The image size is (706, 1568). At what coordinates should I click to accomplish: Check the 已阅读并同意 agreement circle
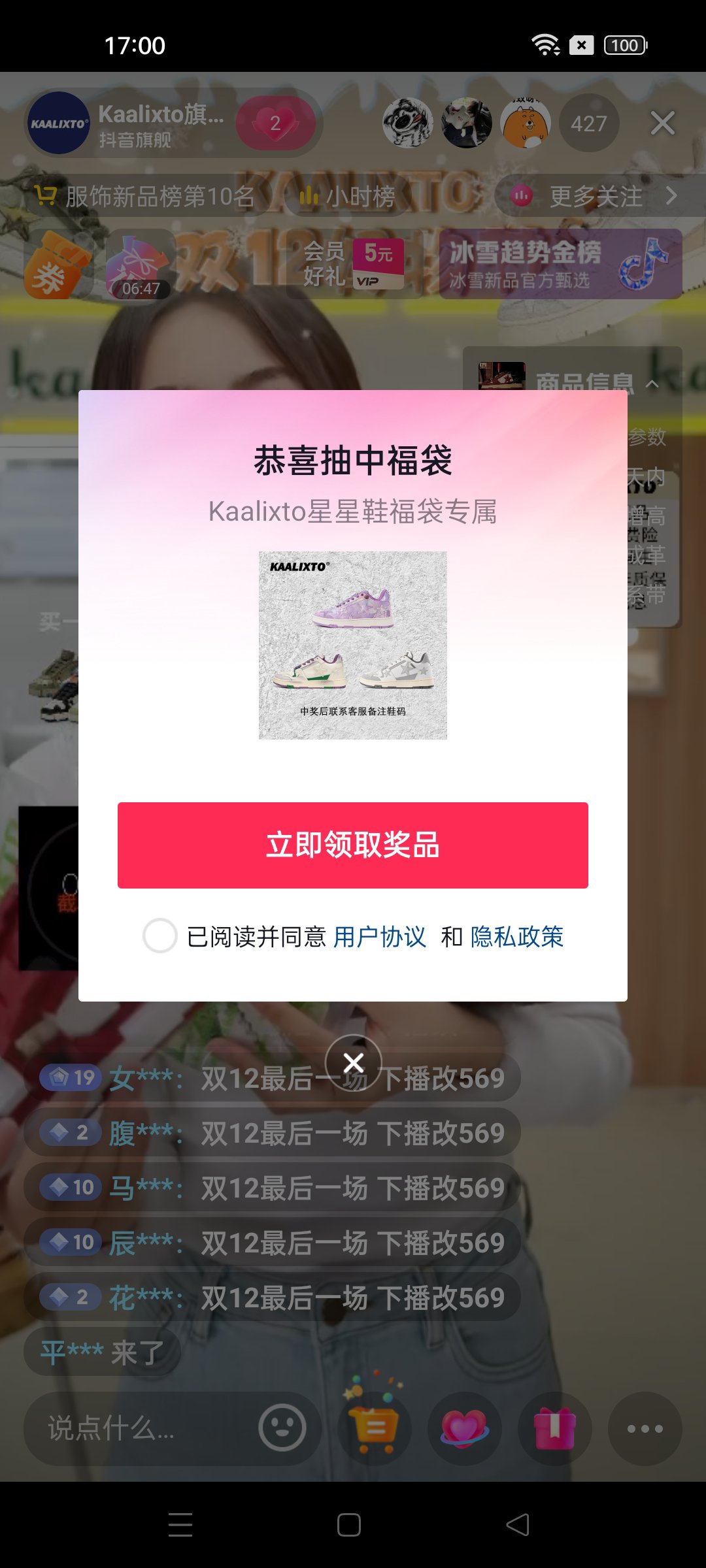[160, 936]
